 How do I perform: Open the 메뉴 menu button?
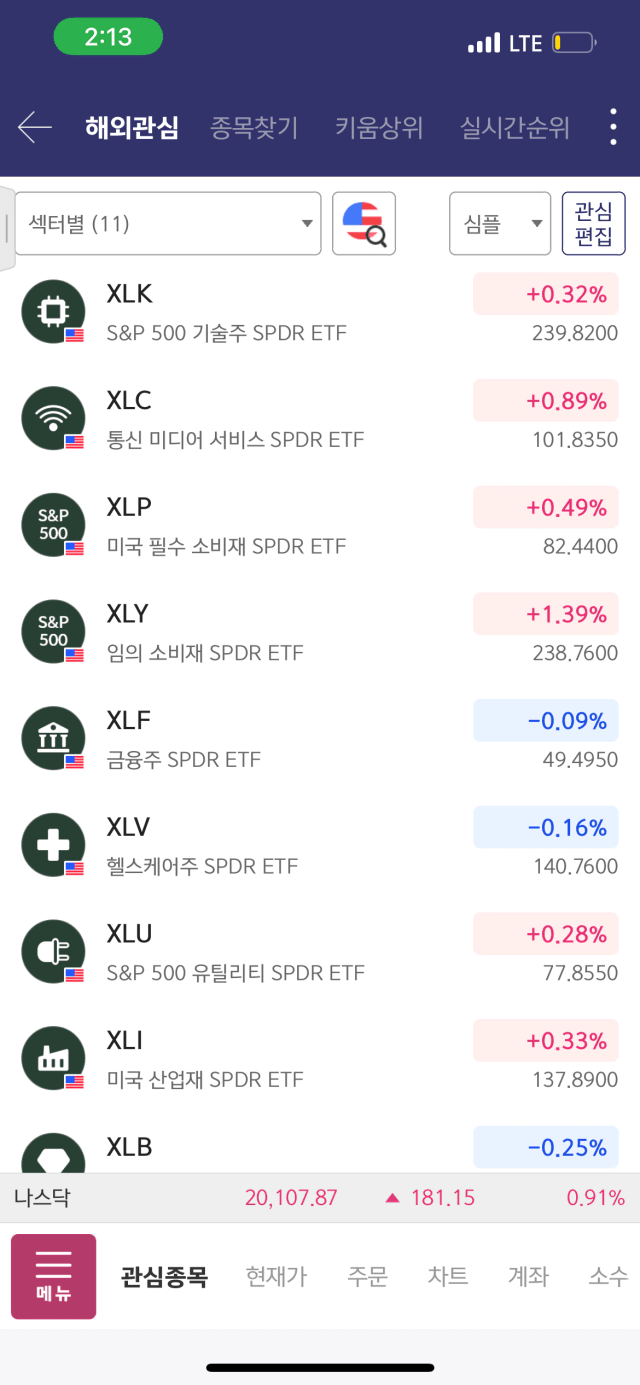pyautogui.click(x=53, y=1276)
